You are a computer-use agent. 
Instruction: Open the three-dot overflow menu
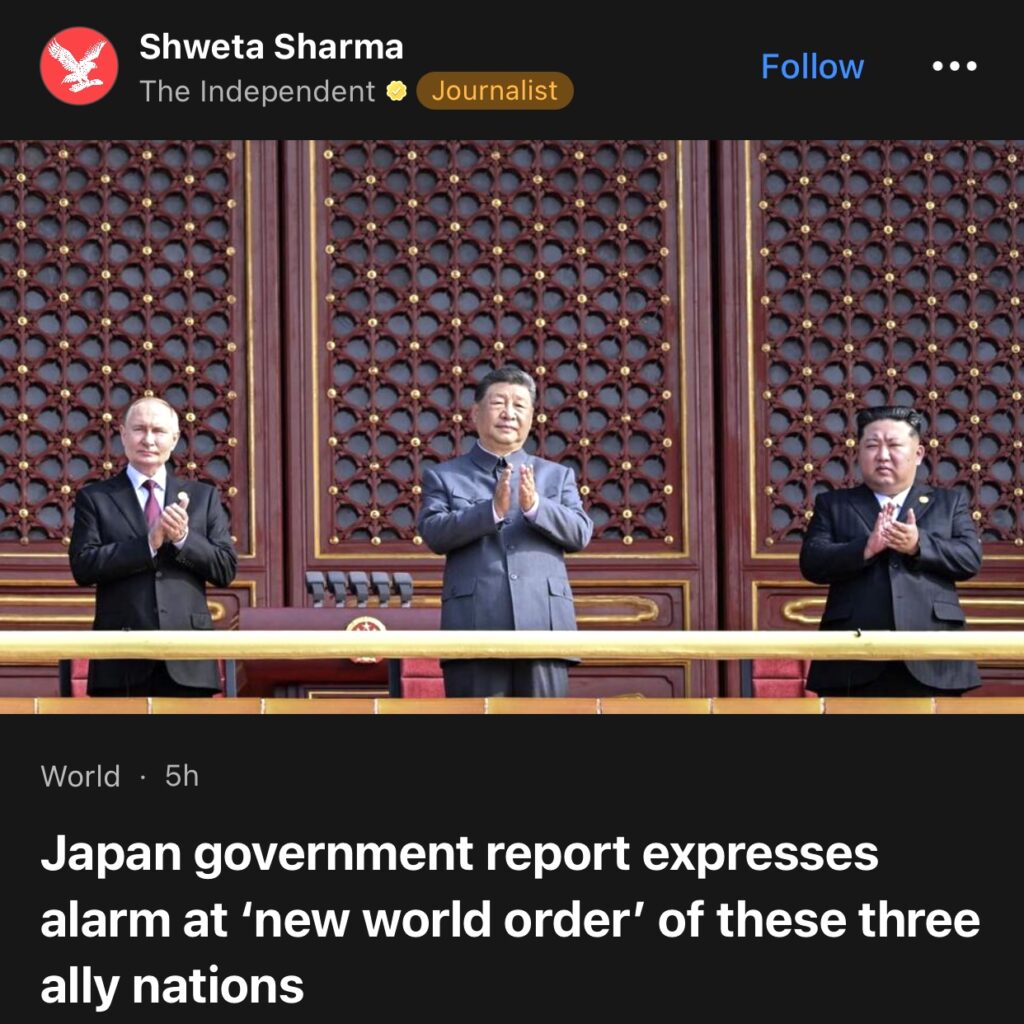(954, 67)
